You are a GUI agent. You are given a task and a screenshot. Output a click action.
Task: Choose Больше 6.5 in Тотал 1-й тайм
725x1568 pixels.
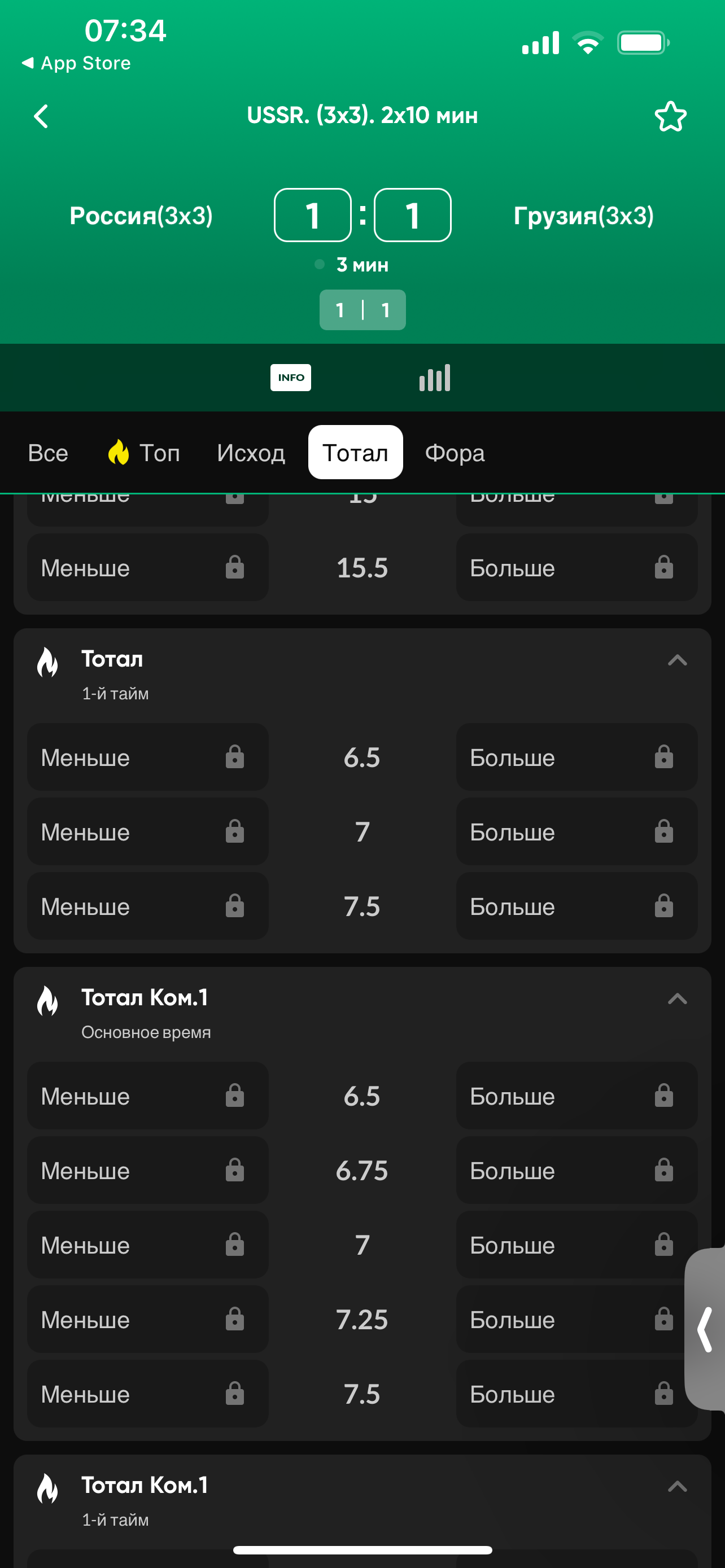(x=576, y=758)
